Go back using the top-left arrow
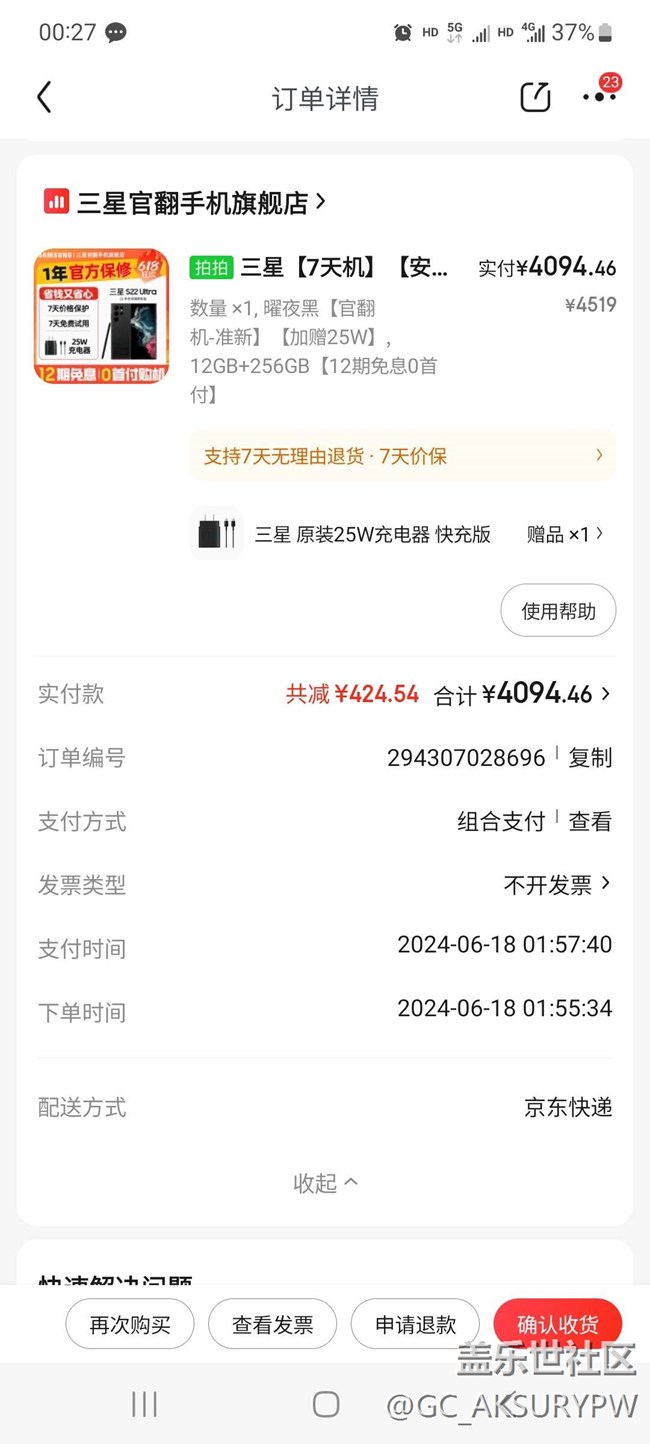650x1444 pixels. [44, 98]
